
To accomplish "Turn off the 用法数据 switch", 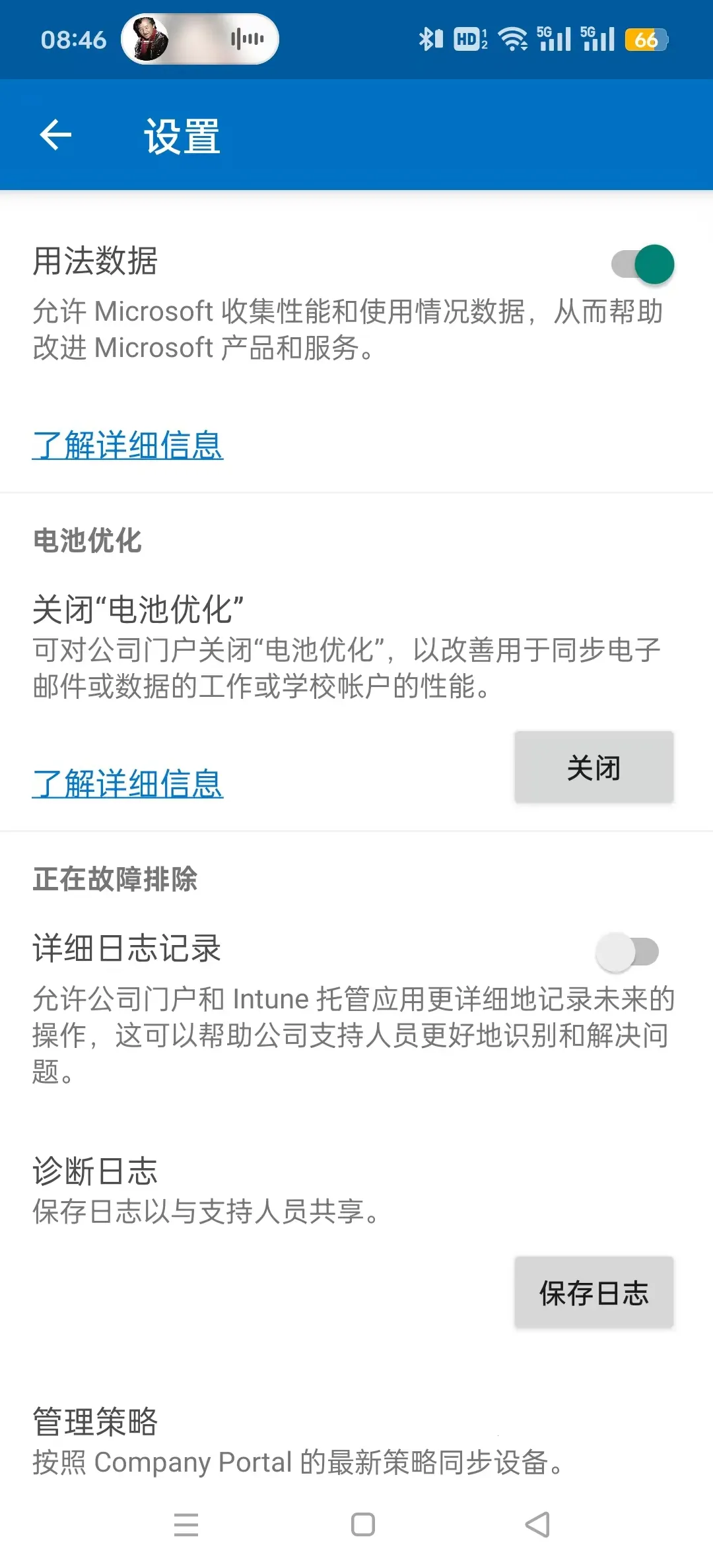I will click(642, 264).
